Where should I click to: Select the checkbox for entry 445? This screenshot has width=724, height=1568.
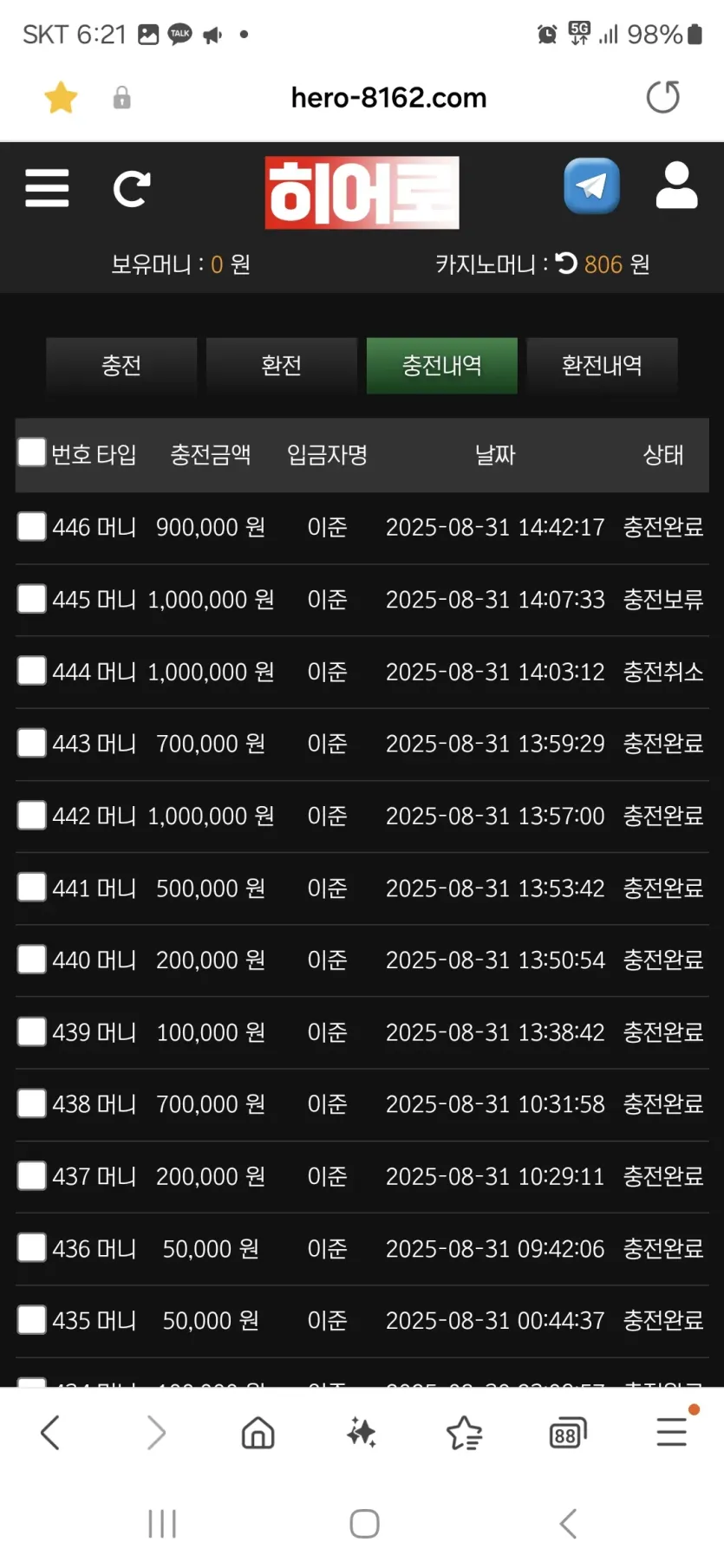click(32, 598)
